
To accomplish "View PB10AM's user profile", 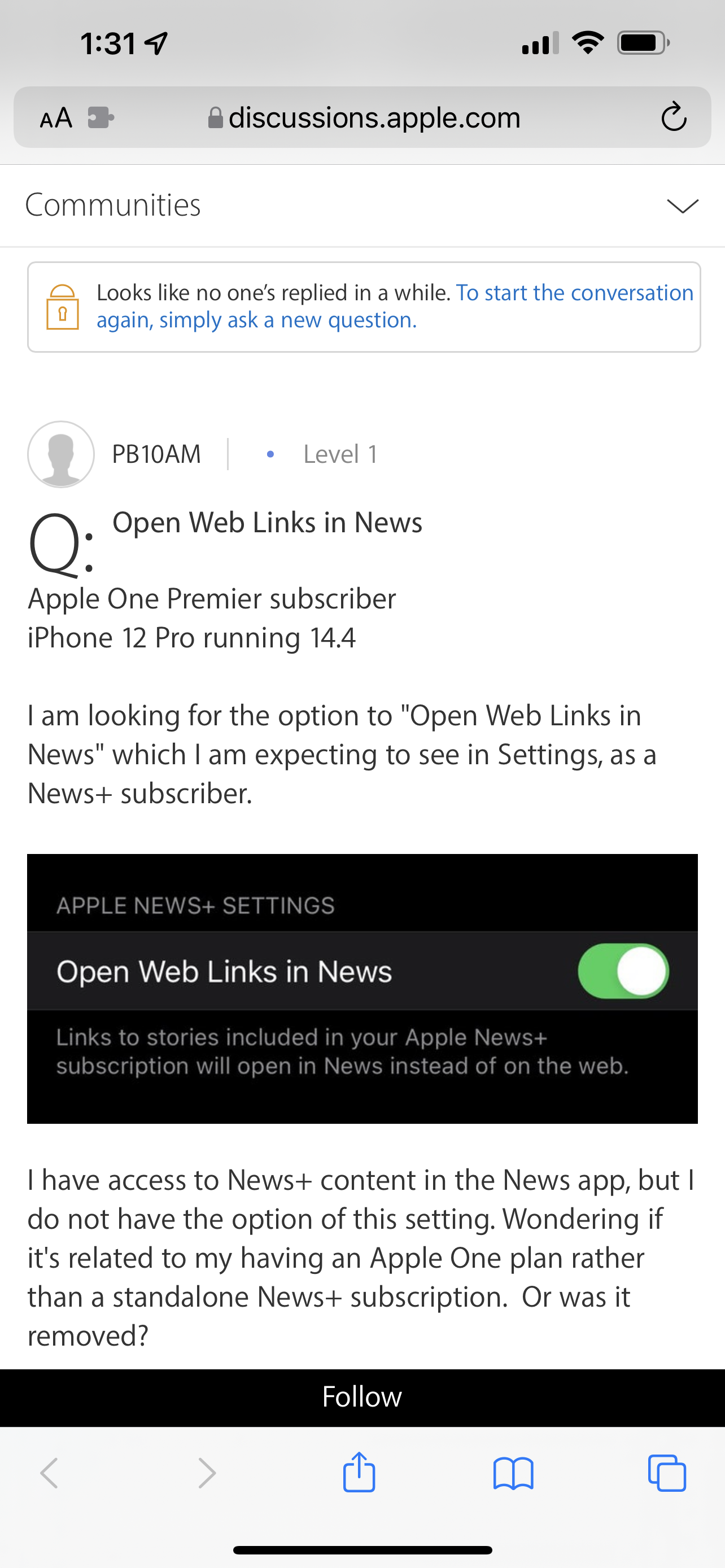I will (x=156, y=454).
